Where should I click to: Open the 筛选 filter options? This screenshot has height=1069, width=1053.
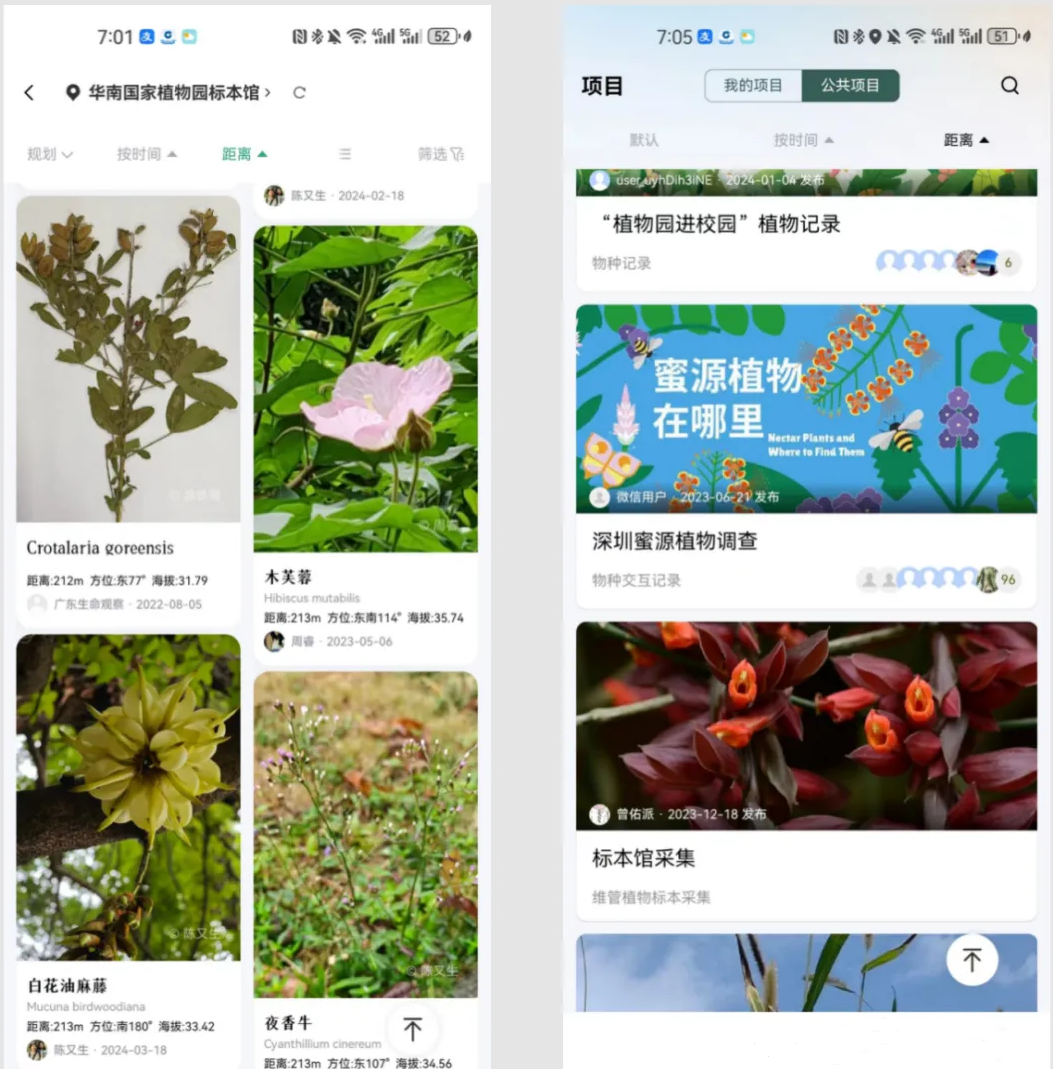pos(441,154)
